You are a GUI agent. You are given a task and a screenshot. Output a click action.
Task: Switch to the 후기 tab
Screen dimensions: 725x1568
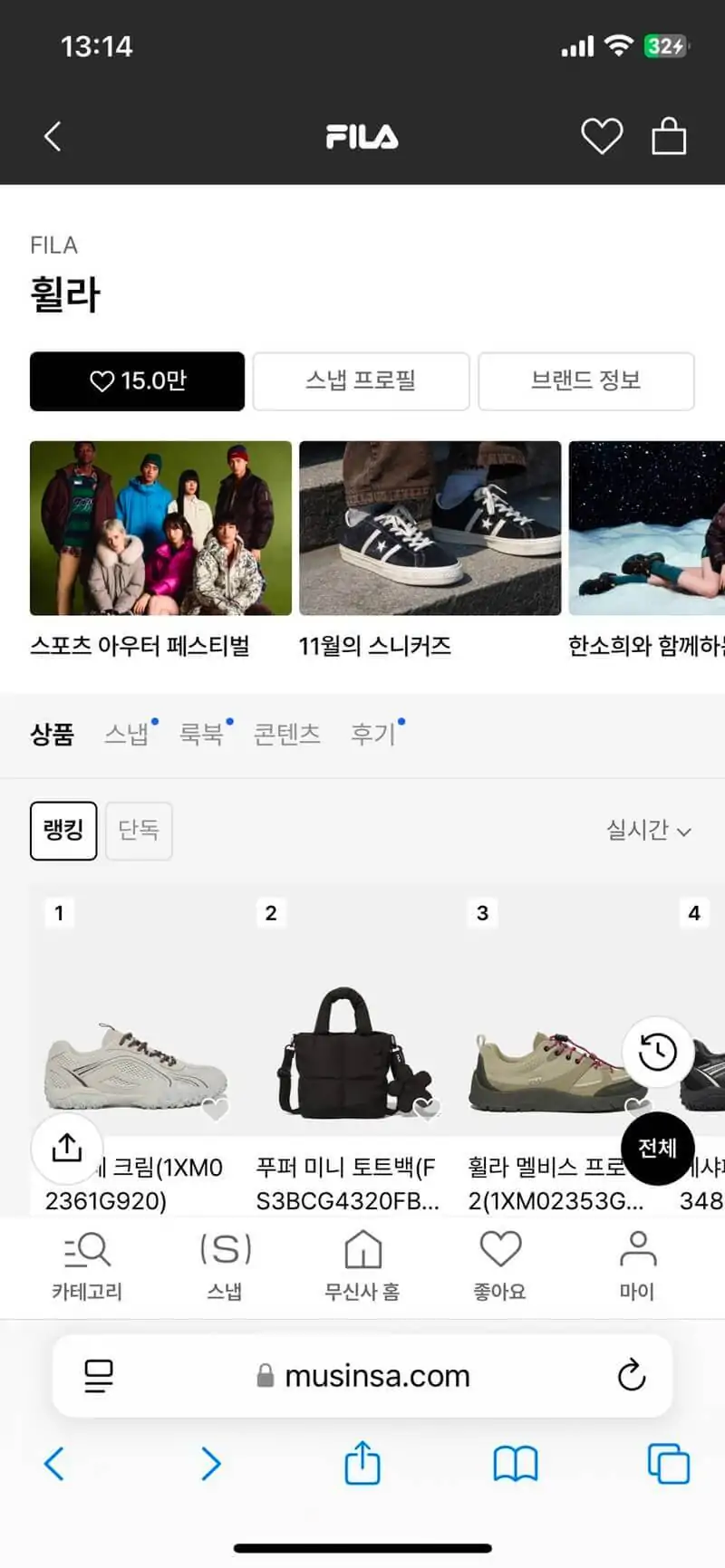[x=373, y=734]
